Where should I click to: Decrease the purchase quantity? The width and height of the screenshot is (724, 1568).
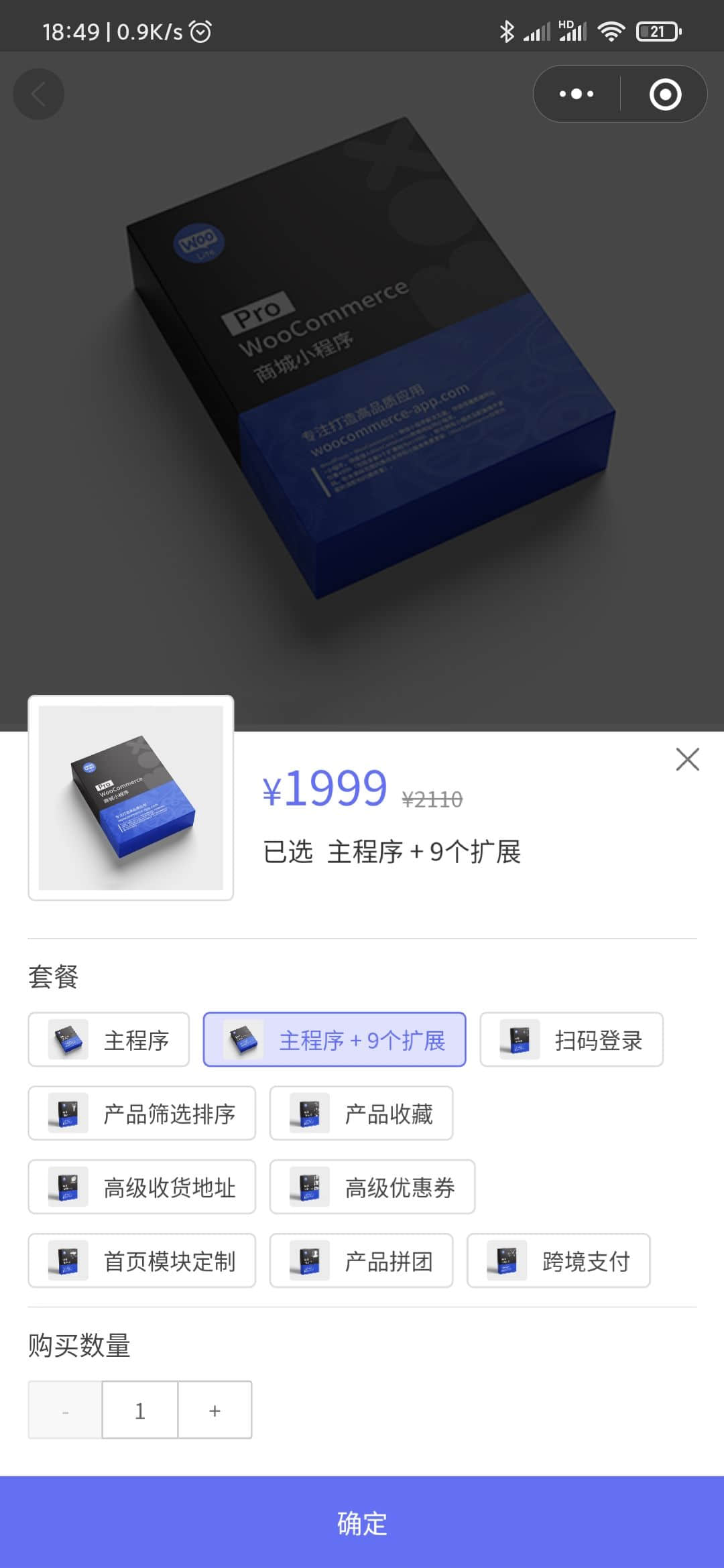(x=65, y=1410)
